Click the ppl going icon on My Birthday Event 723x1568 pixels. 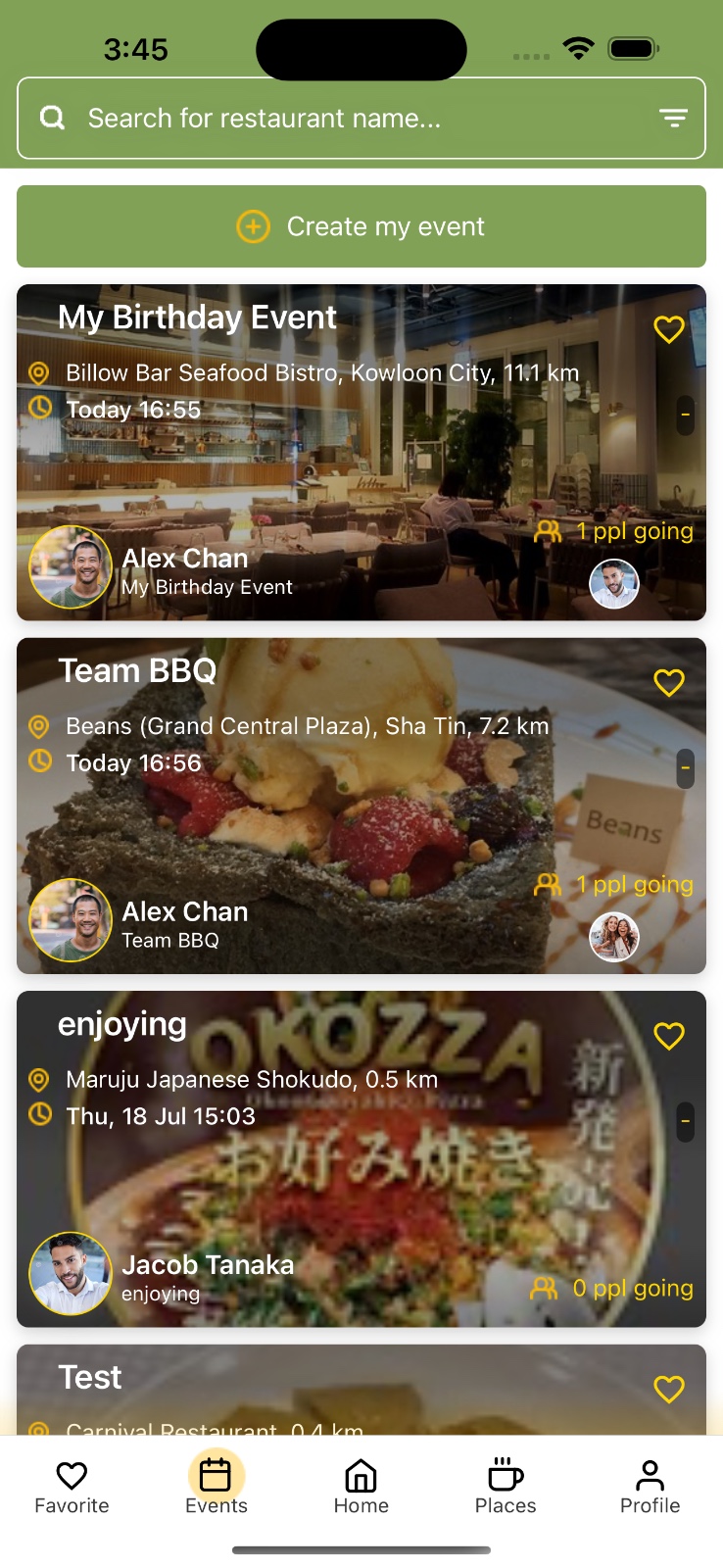[547, 531]
